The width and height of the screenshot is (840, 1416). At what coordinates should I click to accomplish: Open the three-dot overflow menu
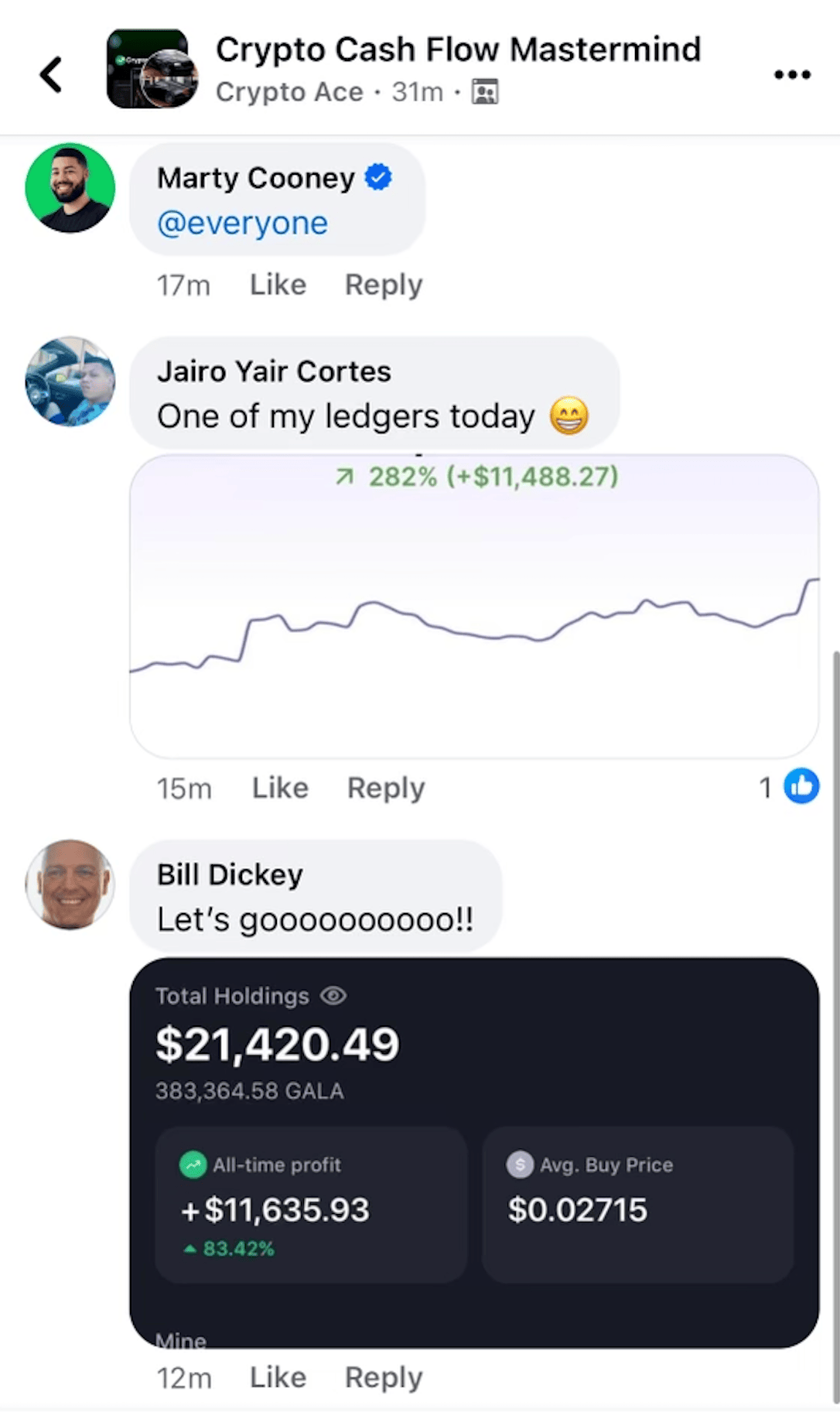coord(792,74)
